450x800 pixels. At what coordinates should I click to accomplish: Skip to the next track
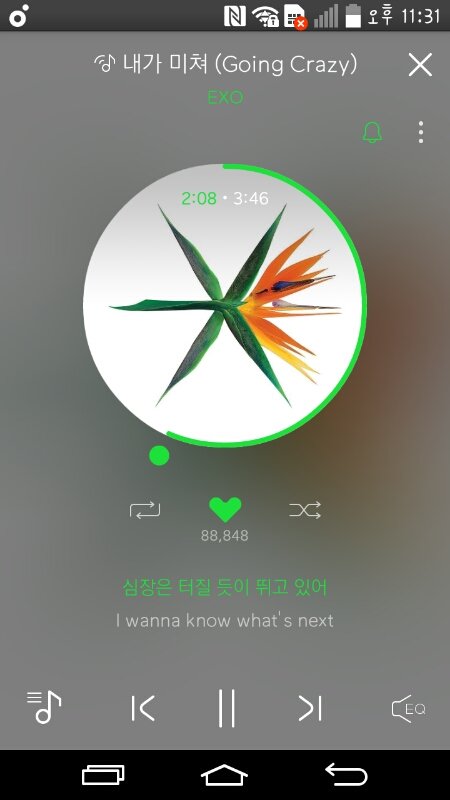tap(310, 709)
